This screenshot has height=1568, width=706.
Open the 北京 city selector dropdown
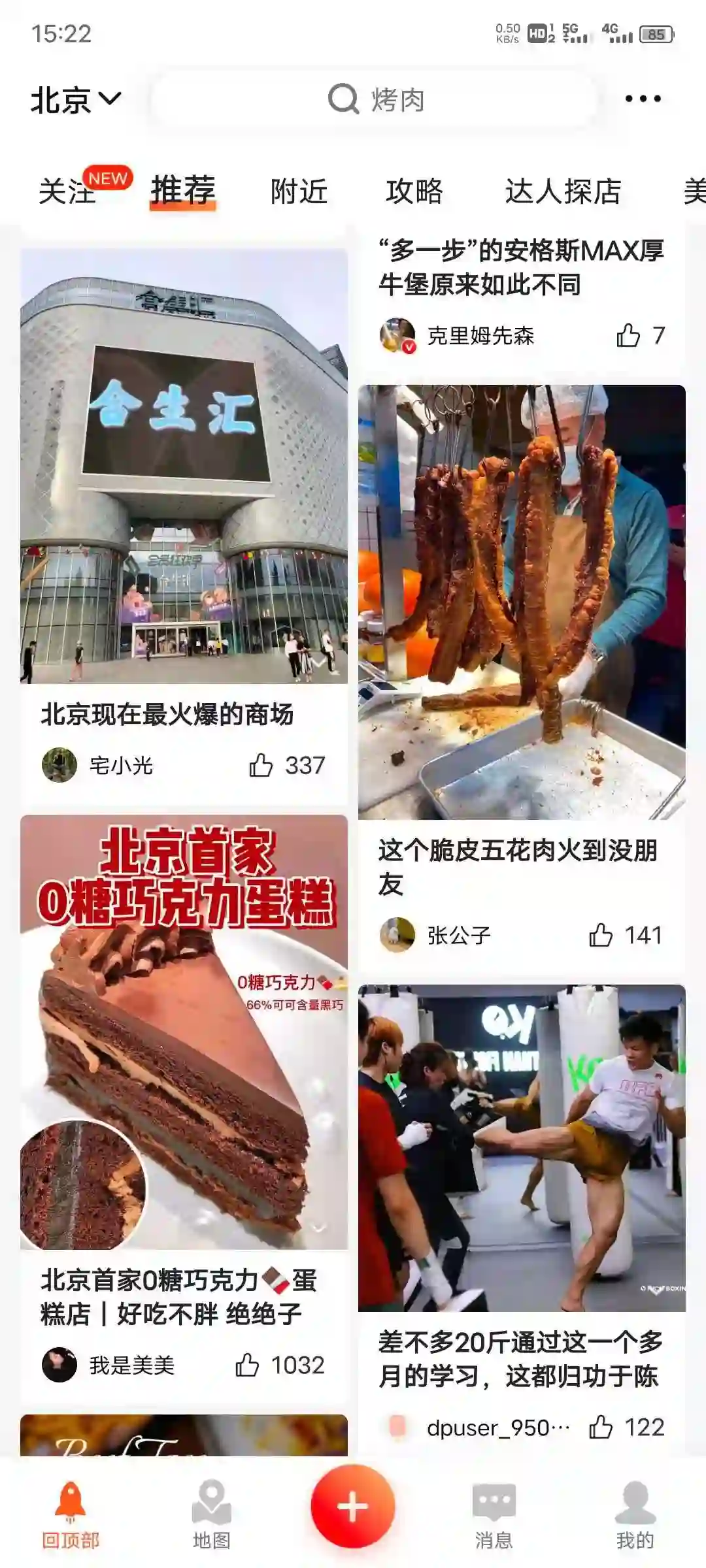(x=75, y=100)
